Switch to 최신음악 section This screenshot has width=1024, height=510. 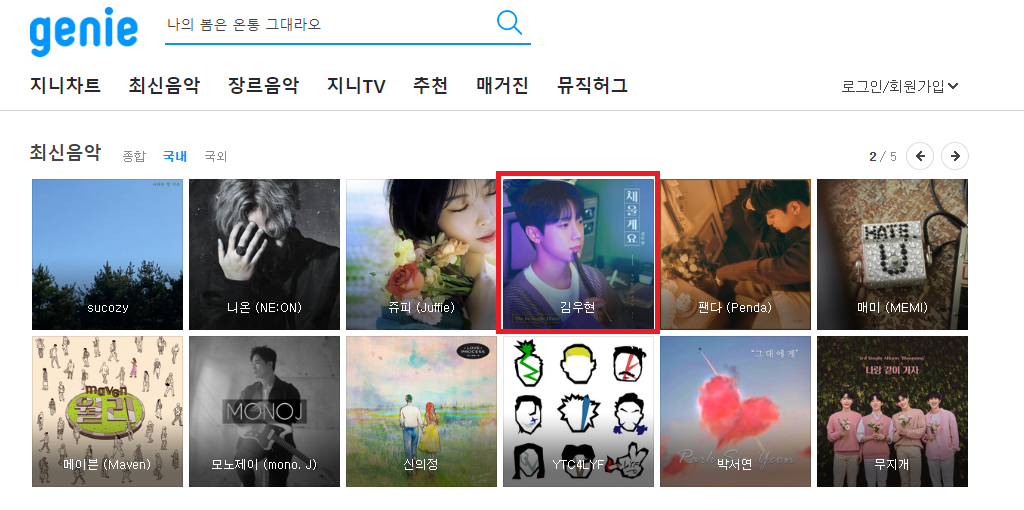tap(164, 85)
